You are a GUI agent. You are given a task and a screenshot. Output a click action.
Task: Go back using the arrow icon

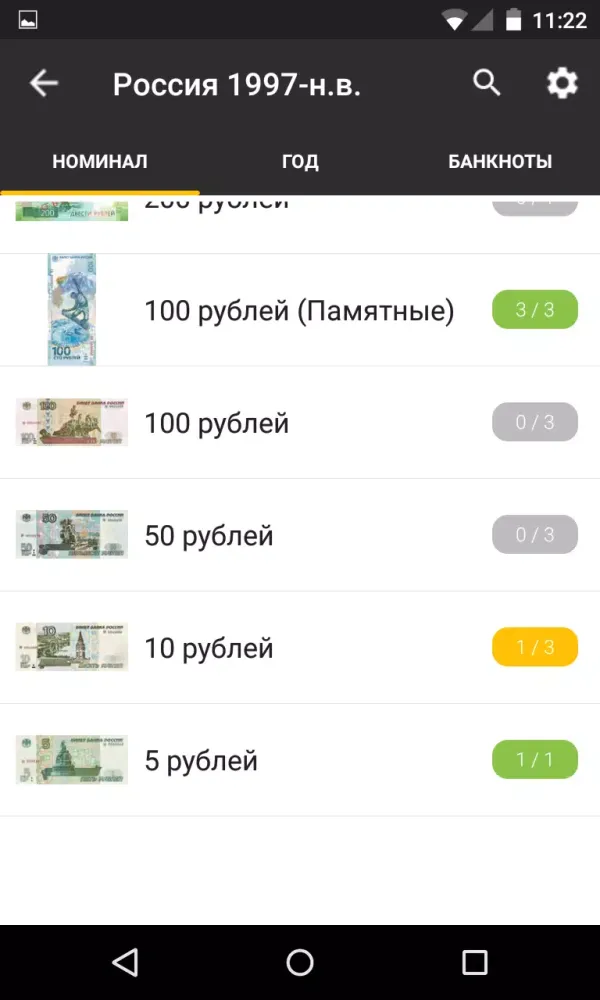click(x=44, y=84)
